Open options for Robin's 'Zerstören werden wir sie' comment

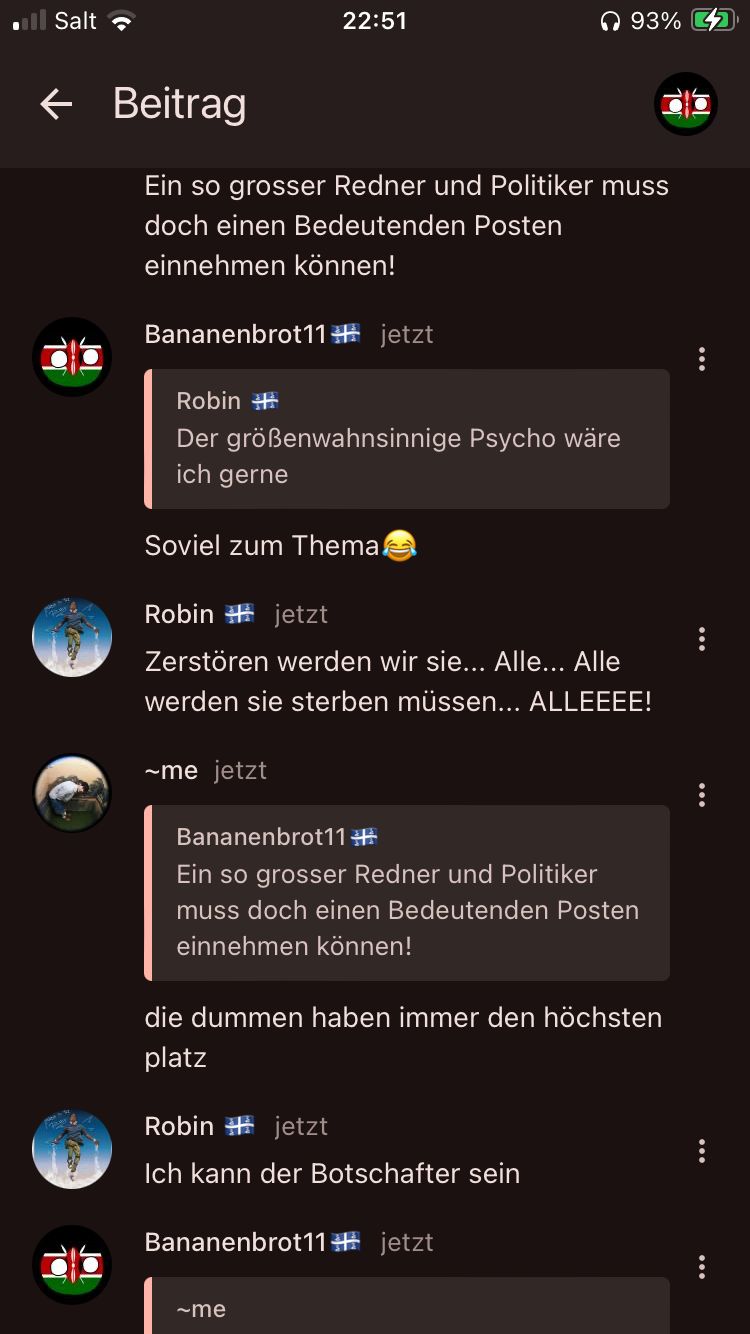pyautogui.click(x=702, y=639)
